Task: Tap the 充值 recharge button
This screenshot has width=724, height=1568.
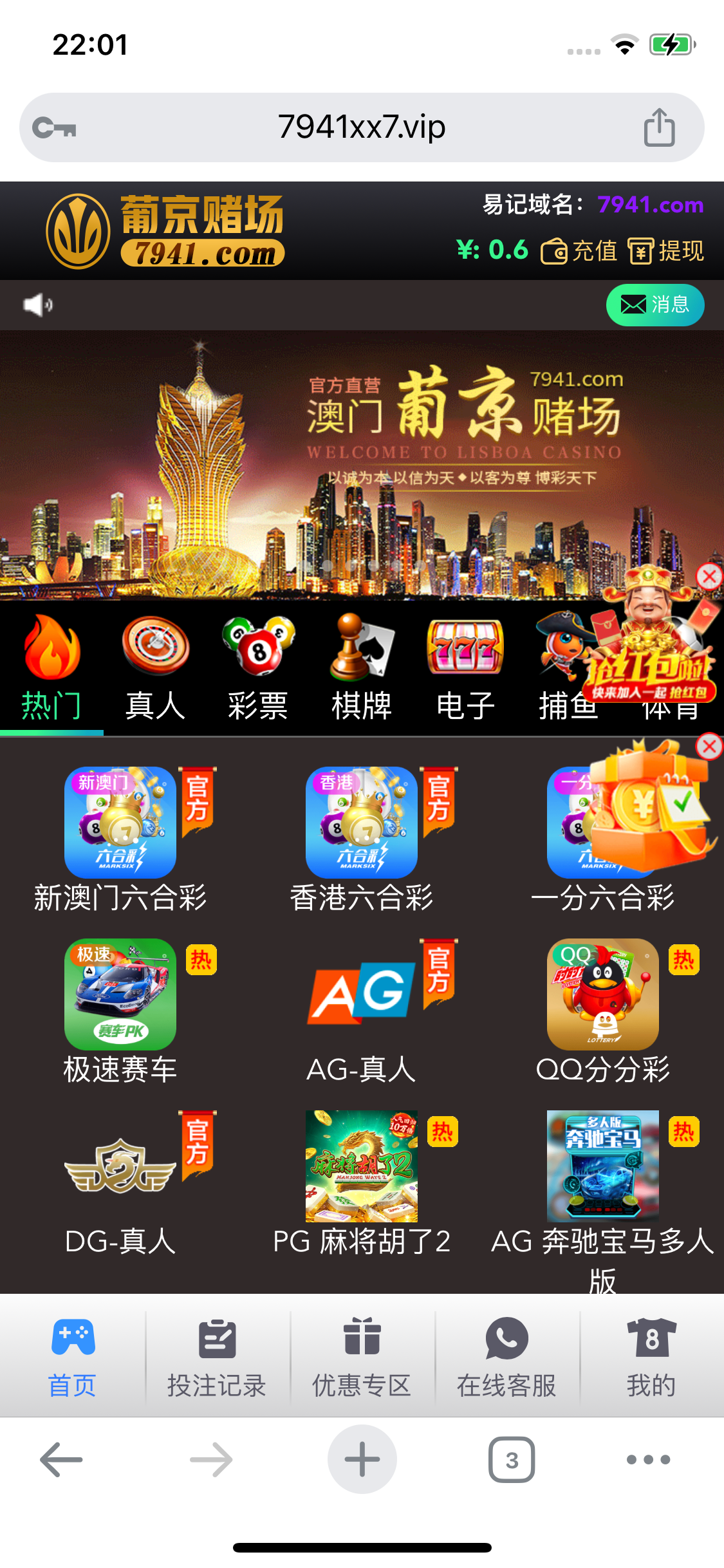Action: coord(579,250)
